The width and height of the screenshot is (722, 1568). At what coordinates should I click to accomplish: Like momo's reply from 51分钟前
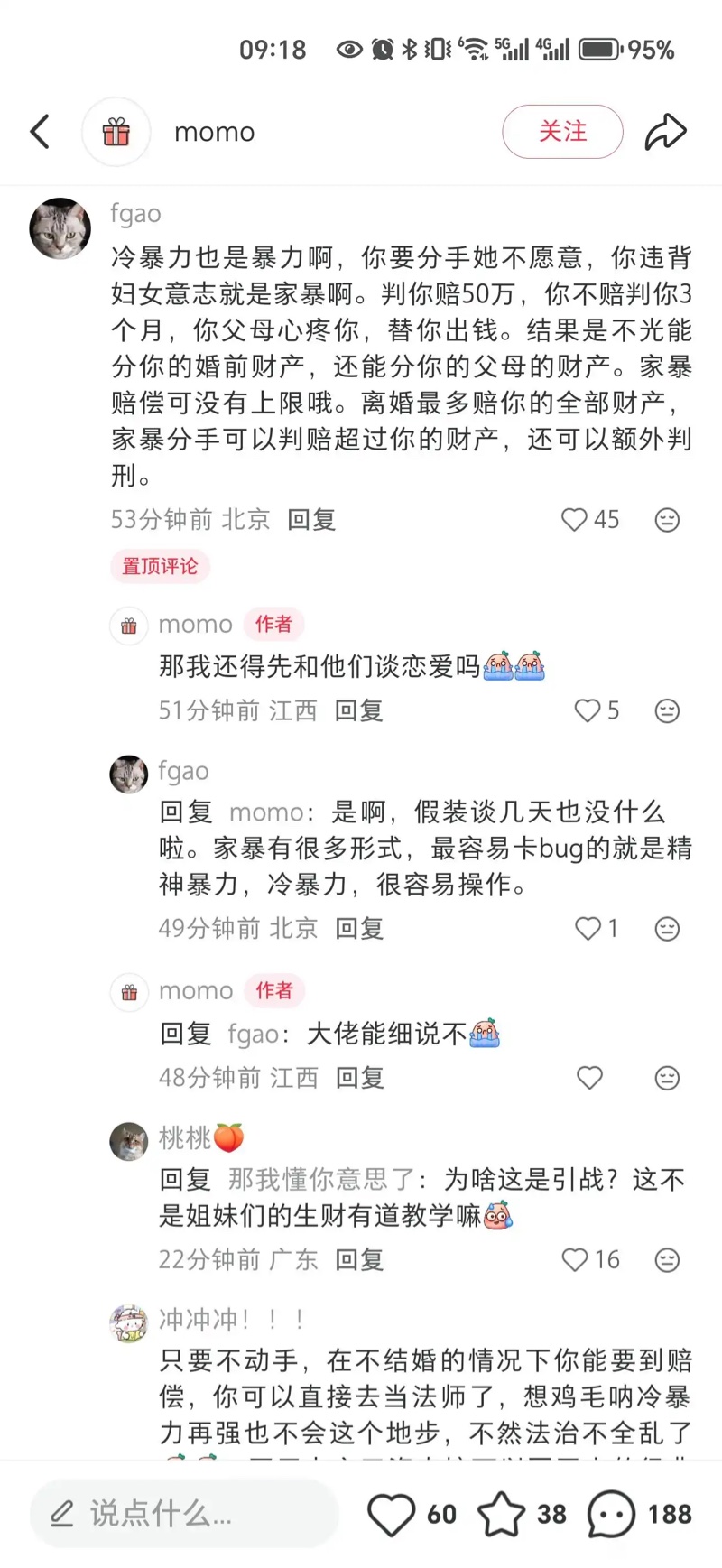pyautogui.click(x=588, y=710)
